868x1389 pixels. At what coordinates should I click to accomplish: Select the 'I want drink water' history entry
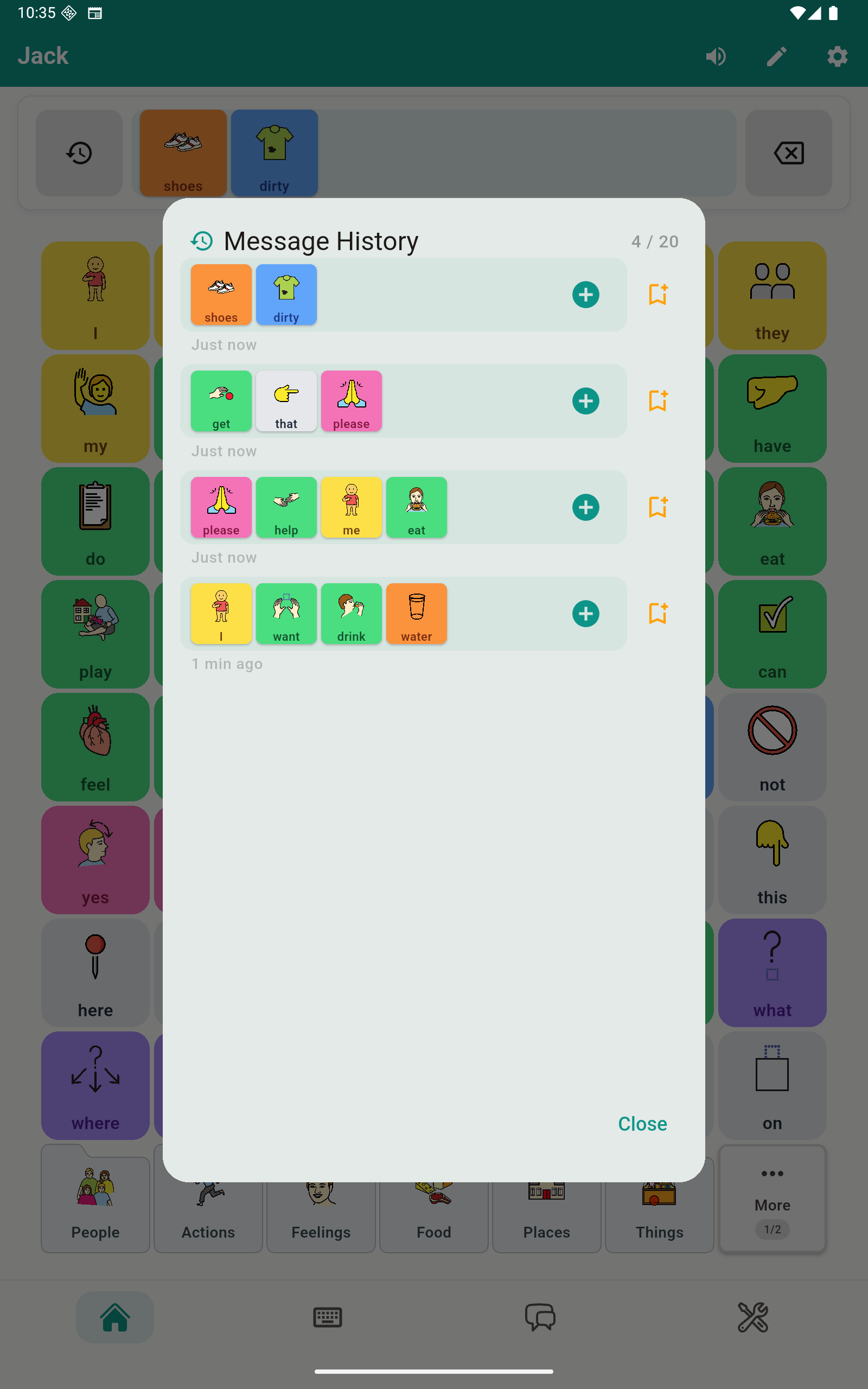pyautogui.click(x=505, y=614)
